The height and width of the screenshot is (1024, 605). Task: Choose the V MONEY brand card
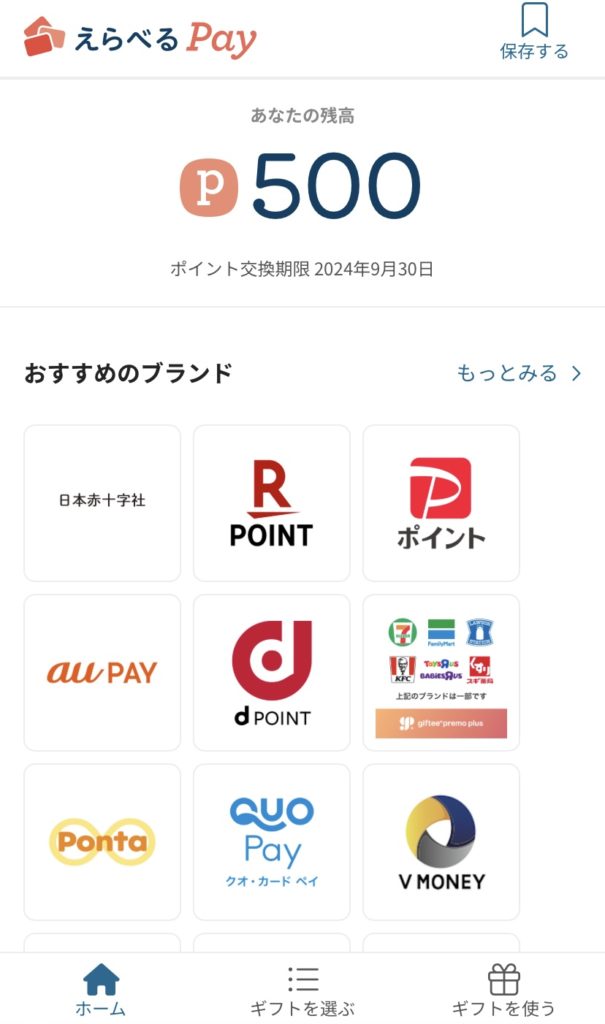coord(441,842)
